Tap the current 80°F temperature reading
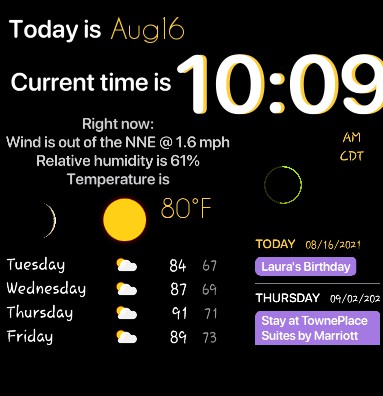The image size is (383, 396). (186, 208)
